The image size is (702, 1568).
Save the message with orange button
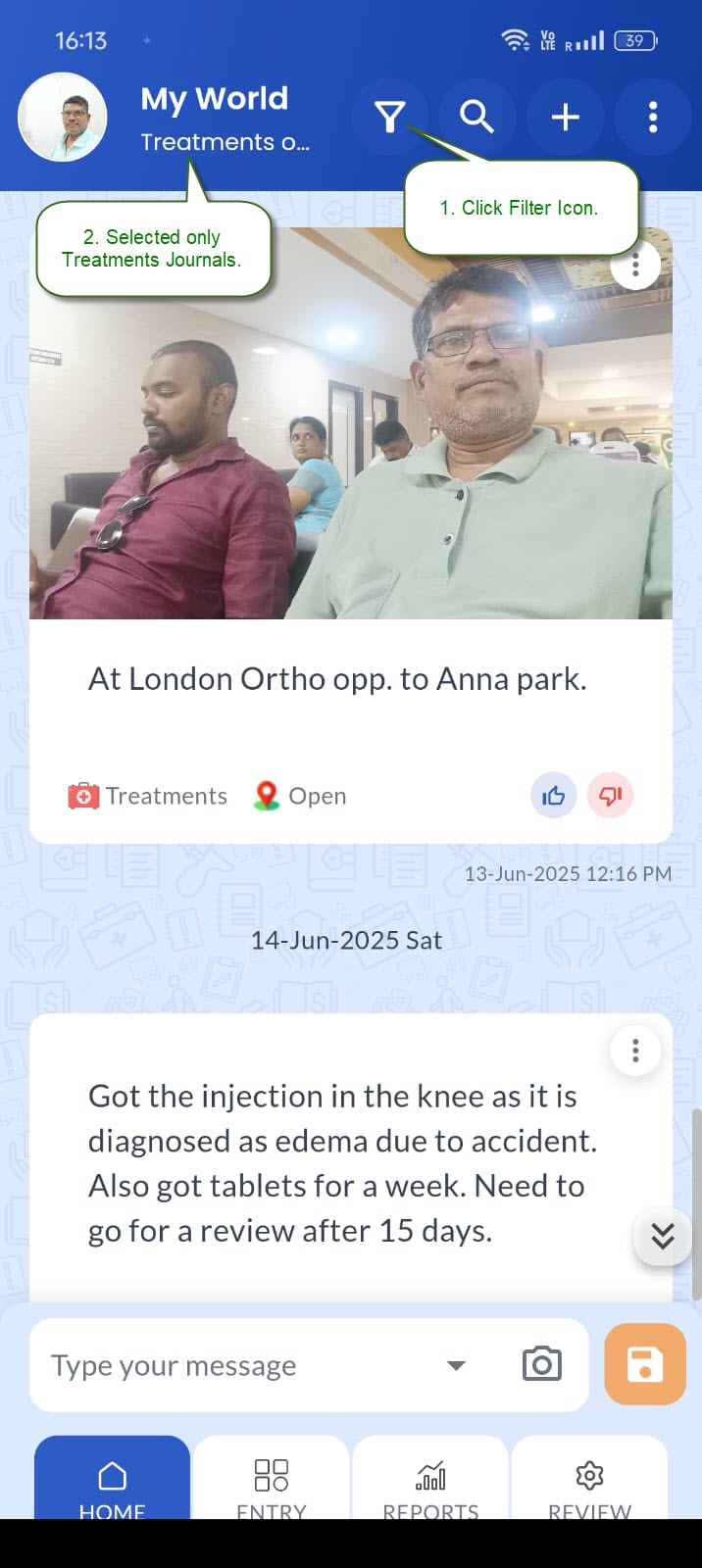click(644, 1364)
